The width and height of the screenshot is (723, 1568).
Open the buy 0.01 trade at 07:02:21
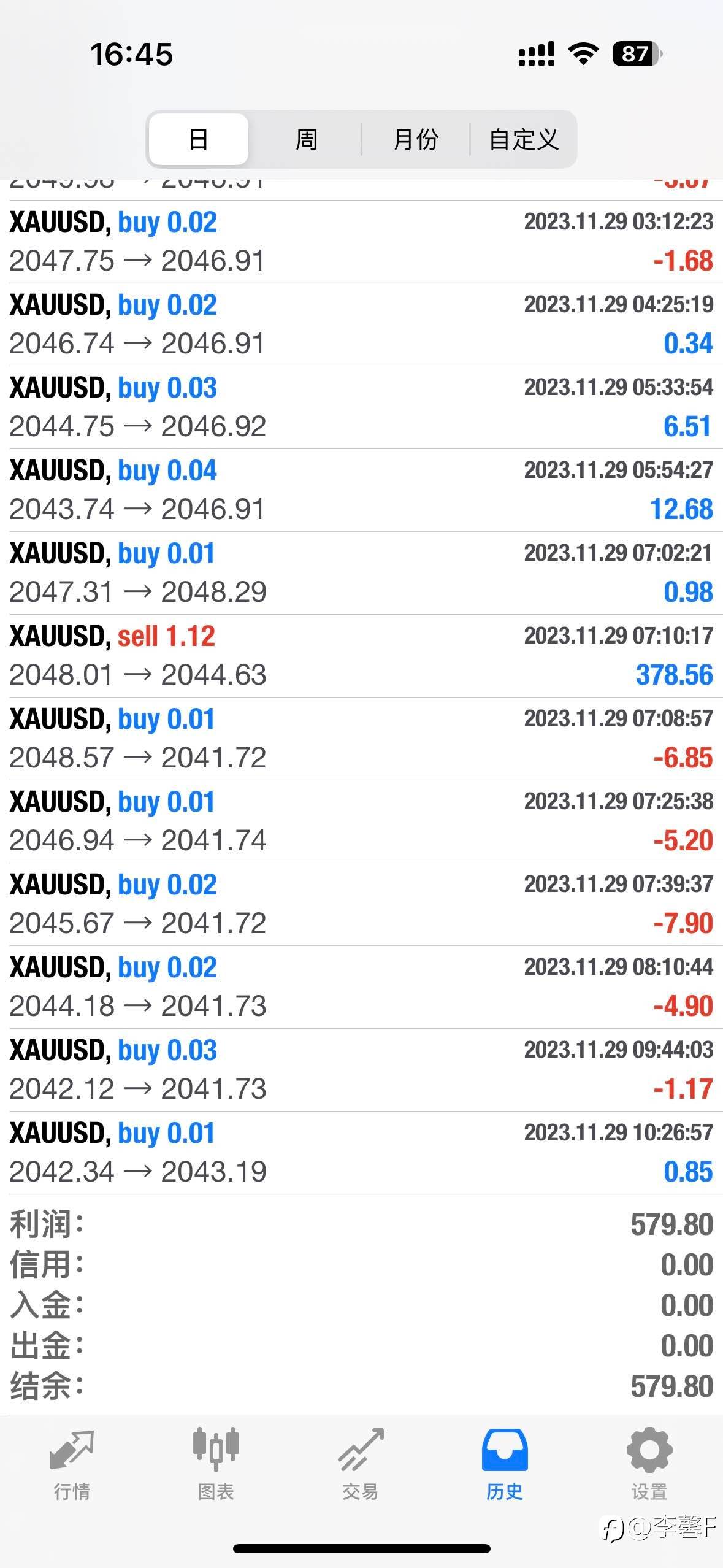tap(361, 573)
